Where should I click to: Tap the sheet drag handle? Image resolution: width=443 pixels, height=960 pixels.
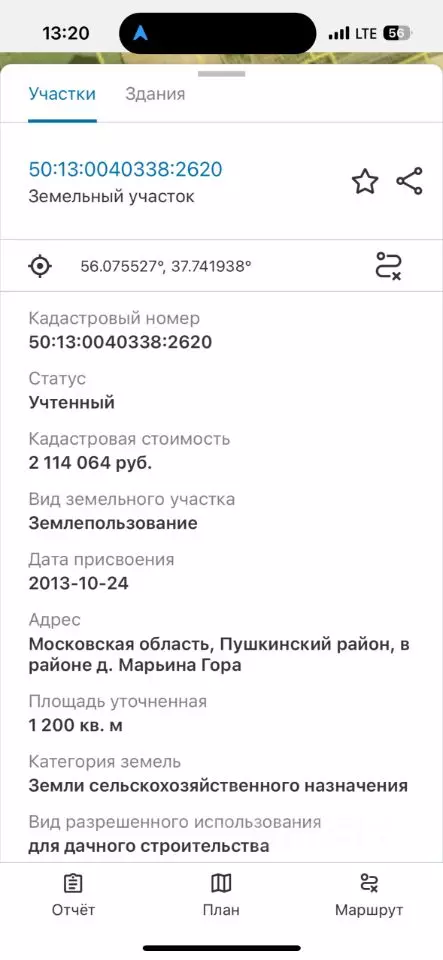coord(222,74)
